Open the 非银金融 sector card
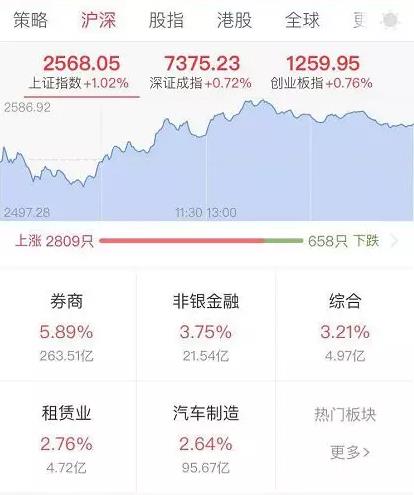414x495 pixels. click(x=206, y=327)
